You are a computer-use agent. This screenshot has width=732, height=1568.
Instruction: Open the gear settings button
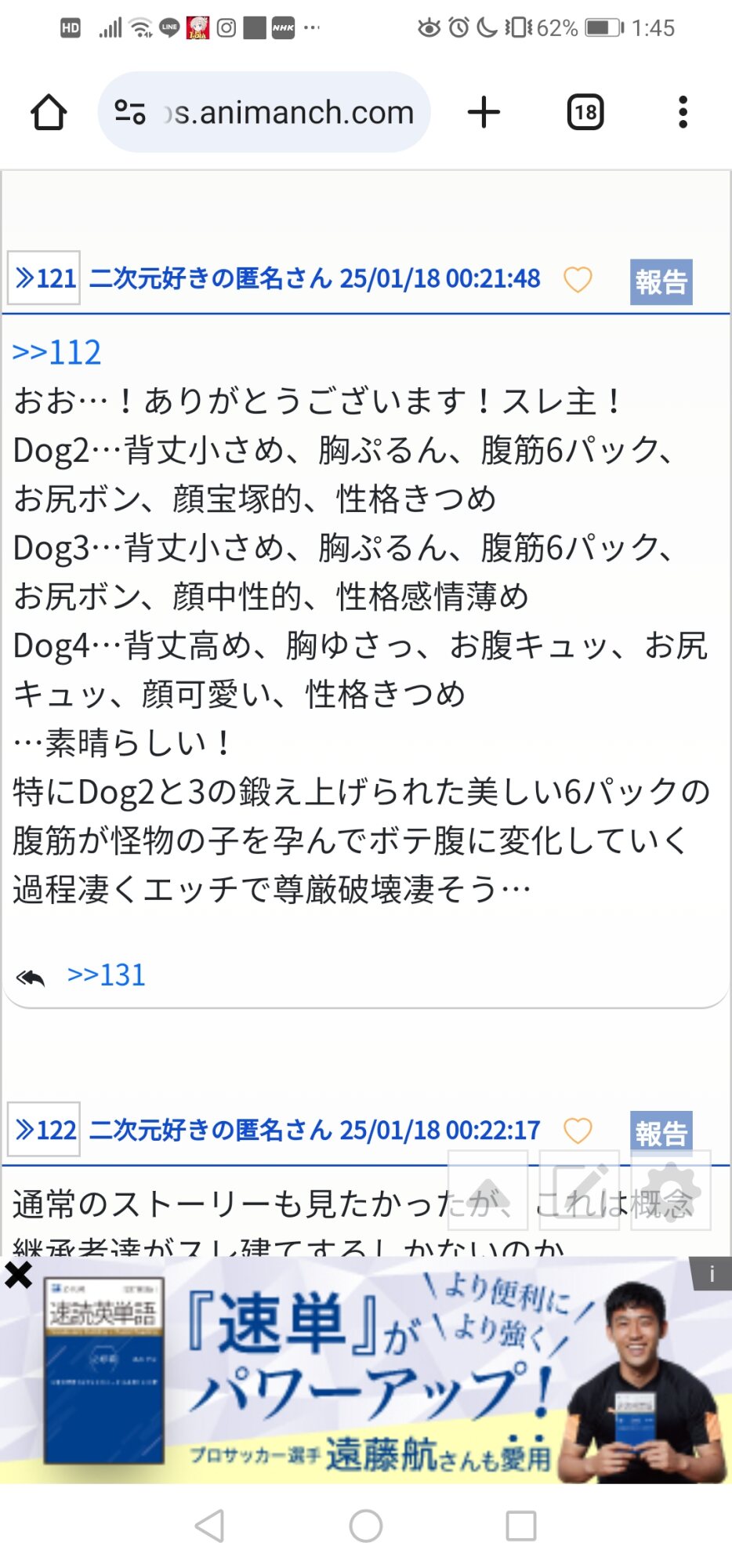[x=671, y=1191]
